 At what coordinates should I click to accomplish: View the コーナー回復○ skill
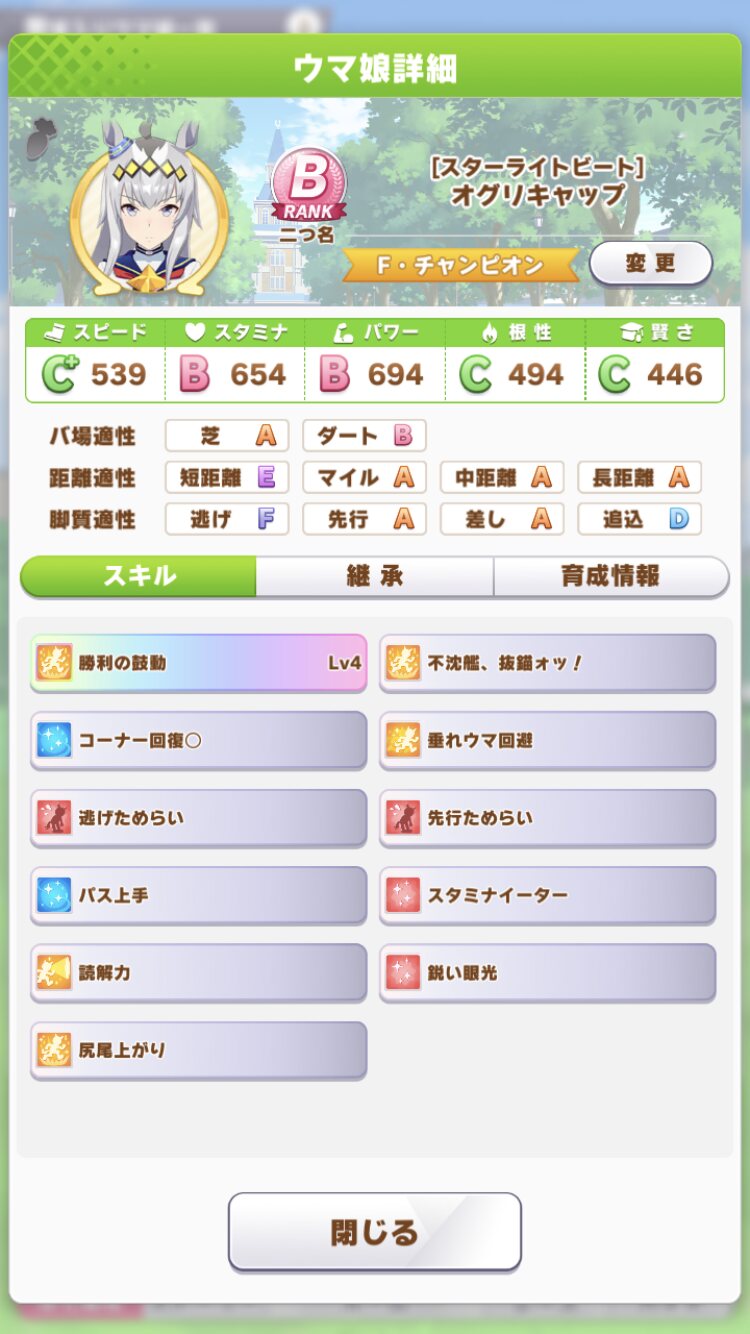pos(198,740)
